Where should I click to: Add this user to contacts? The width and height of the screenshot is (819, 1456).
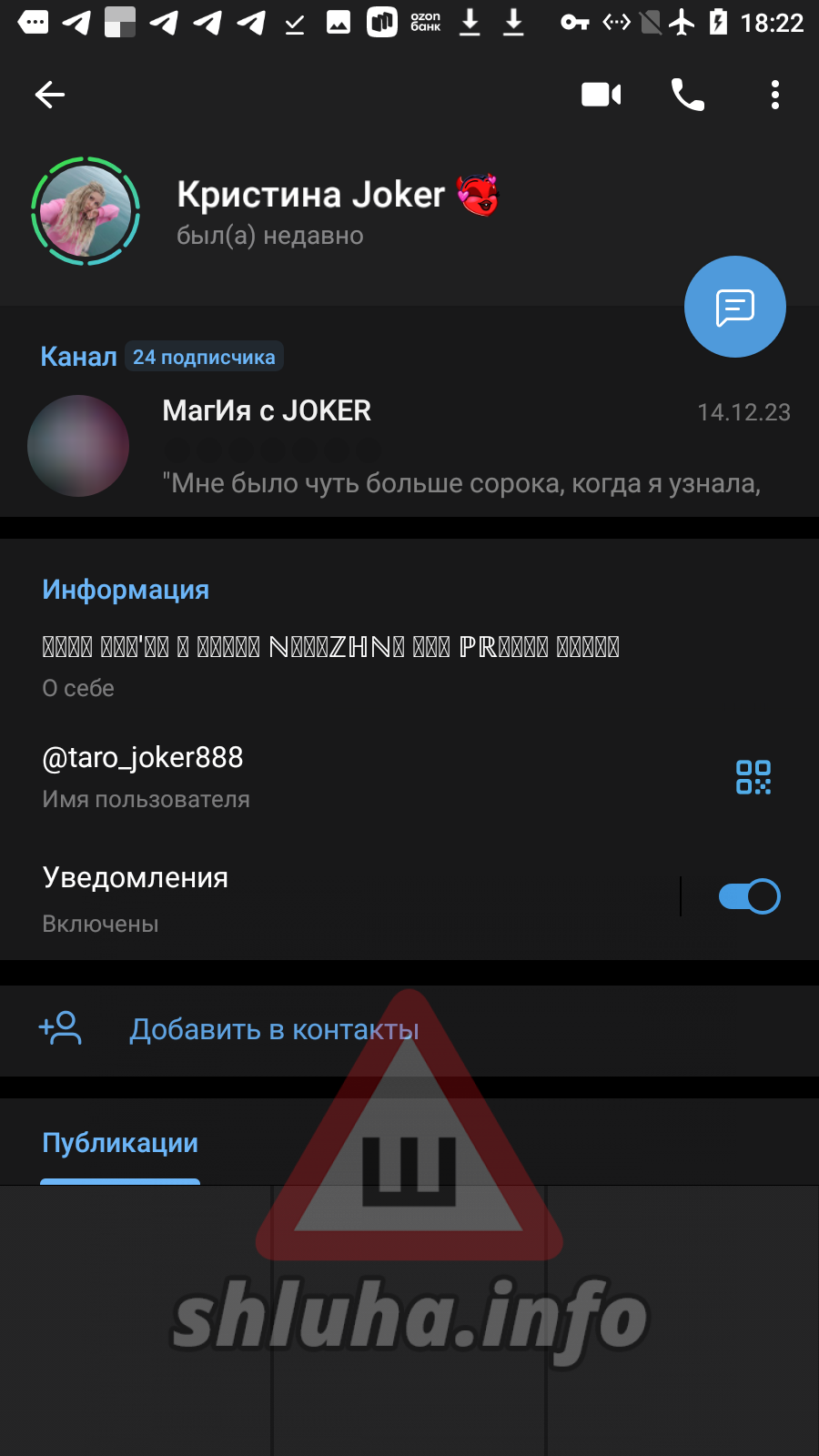point(409,1030)
